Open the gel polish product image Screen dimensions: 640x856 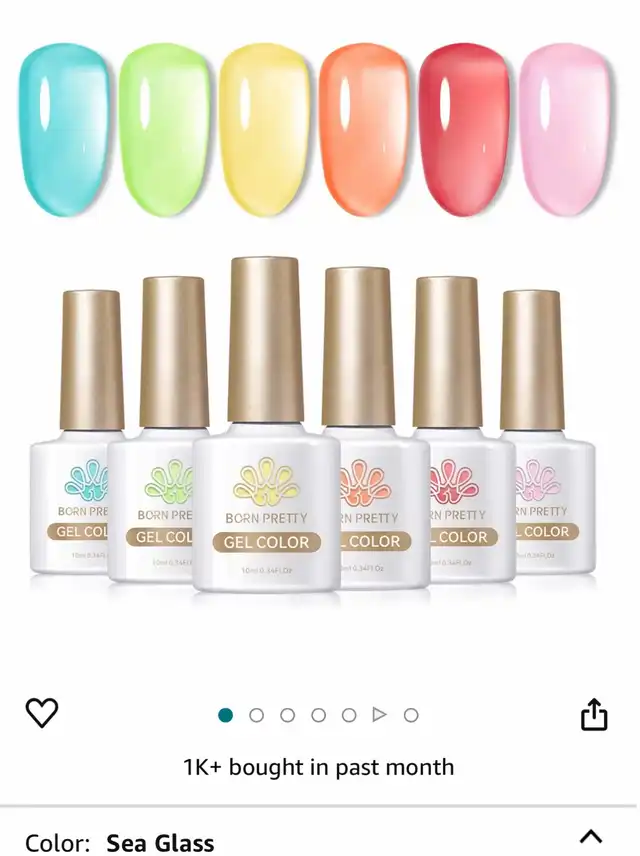320,330
